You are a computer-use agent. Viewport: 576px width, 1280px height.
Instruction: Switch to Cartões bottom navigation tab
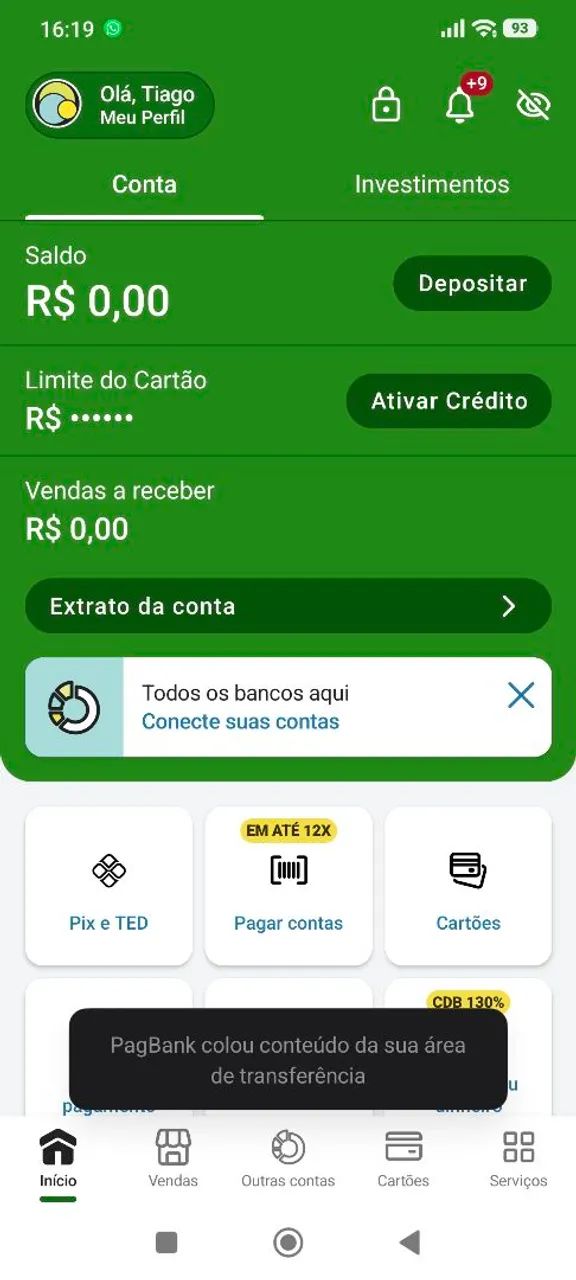coord(403,1159)
